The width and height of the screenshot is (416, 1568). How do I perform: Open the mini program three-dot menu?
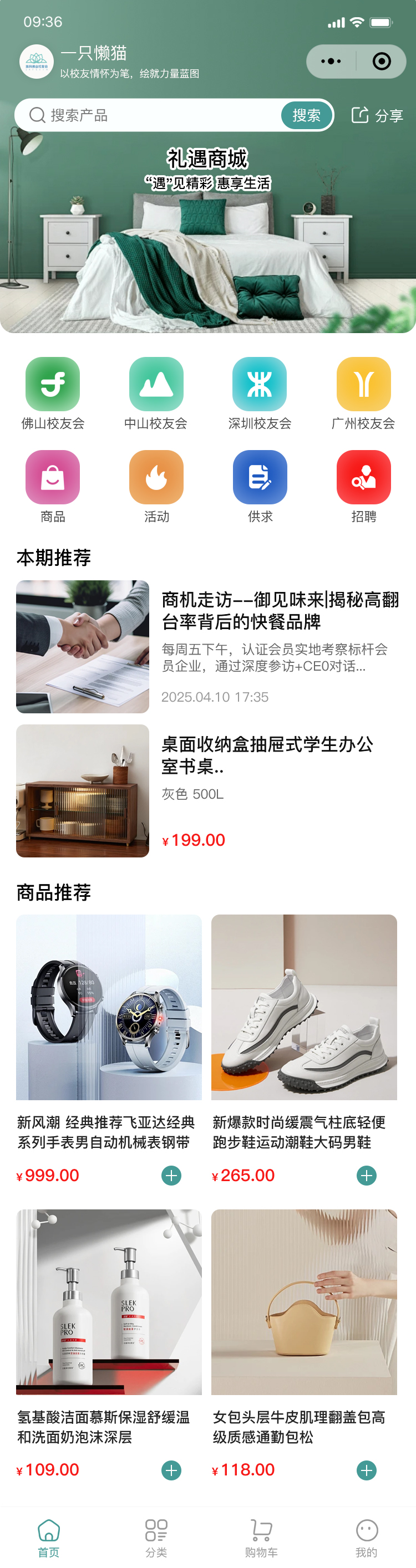point(331,62)
